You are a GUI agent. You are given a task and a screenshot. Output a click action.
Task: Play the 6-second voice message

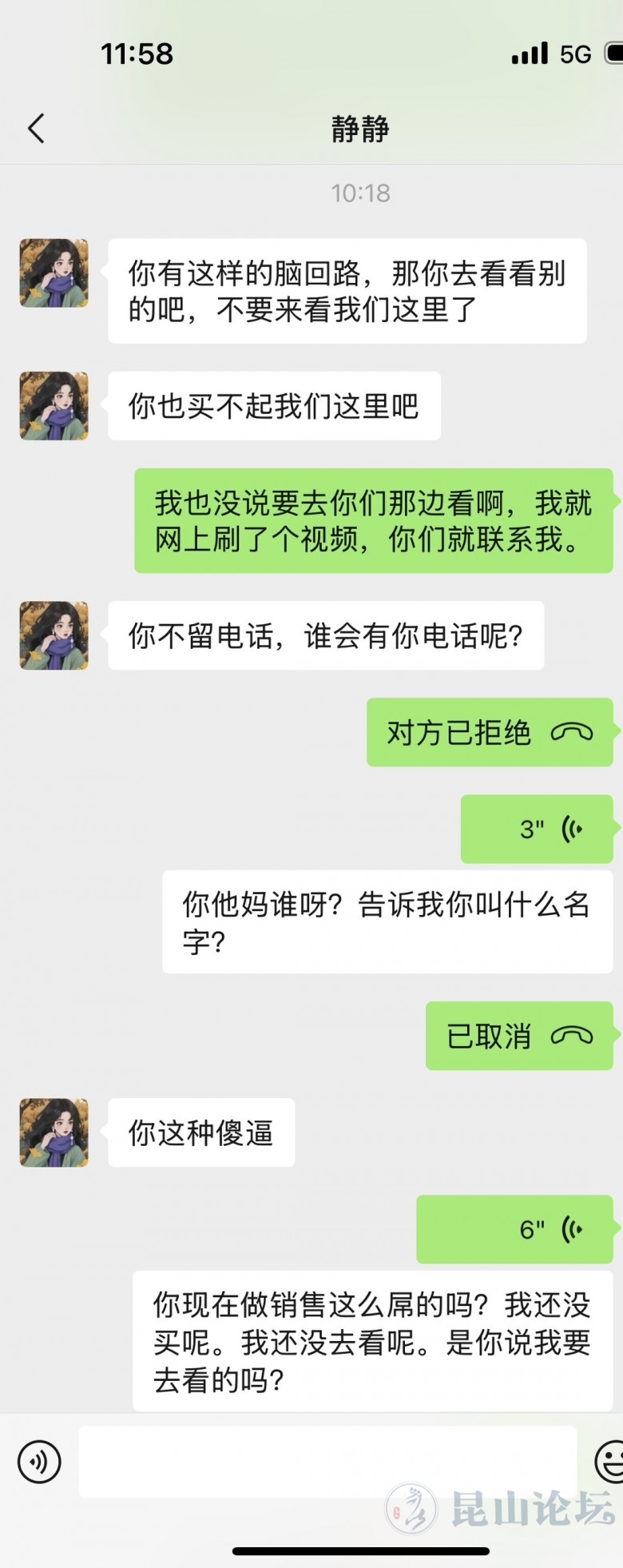point(514,1229)
